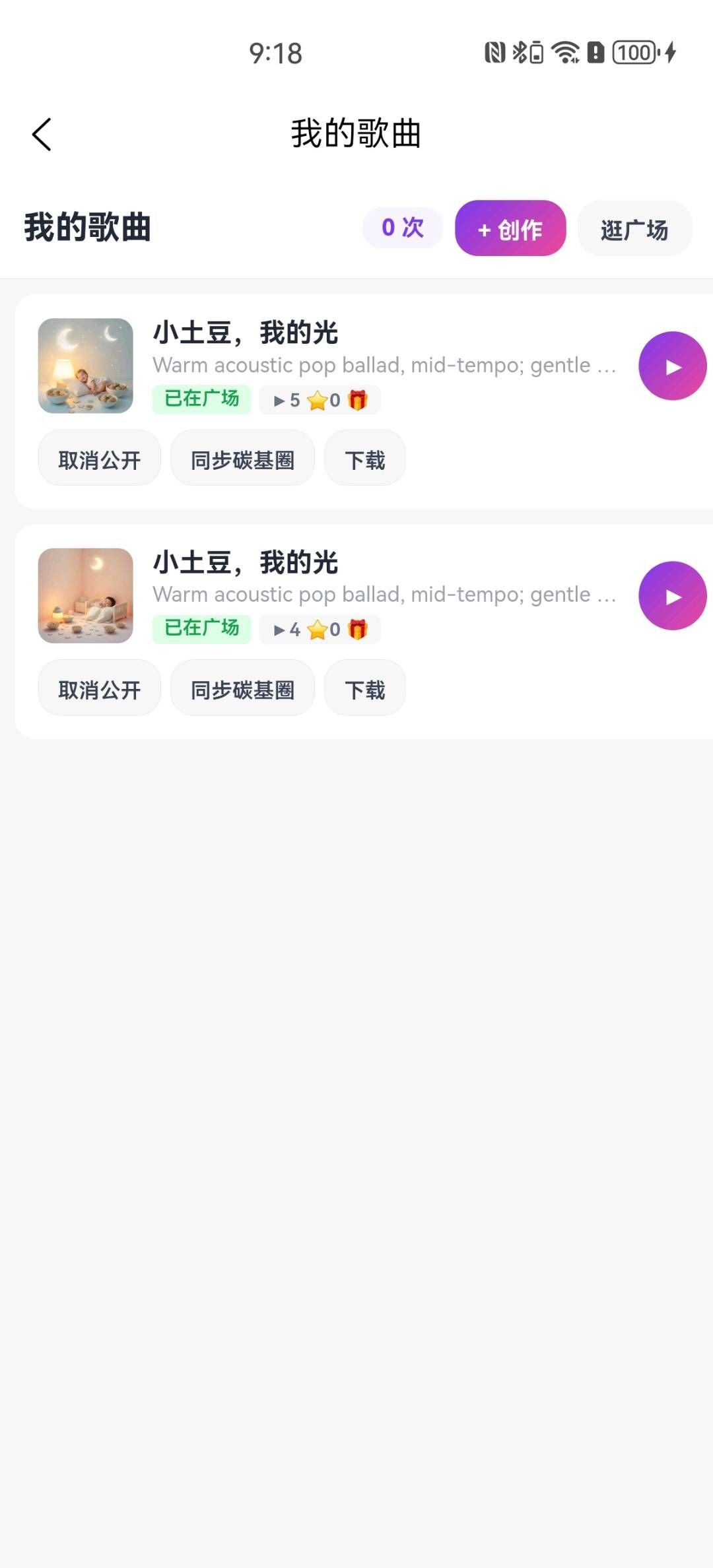Viewport: 713px width, 1568px height.
Task: Tap 取消公开 on the song with 5 plays
Action: coord(99,459)
